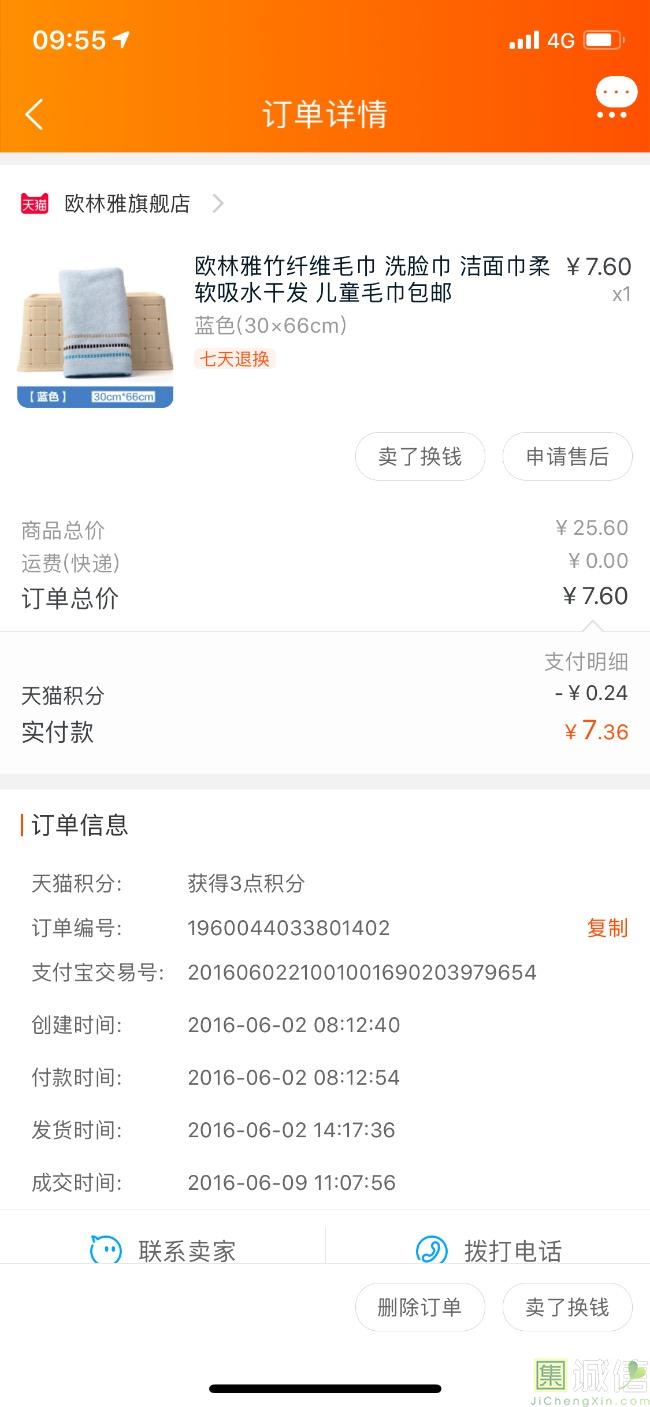Delete this order with 删除订单
The width and height of the screenshot is (650, 1407).
[420, 1308]
